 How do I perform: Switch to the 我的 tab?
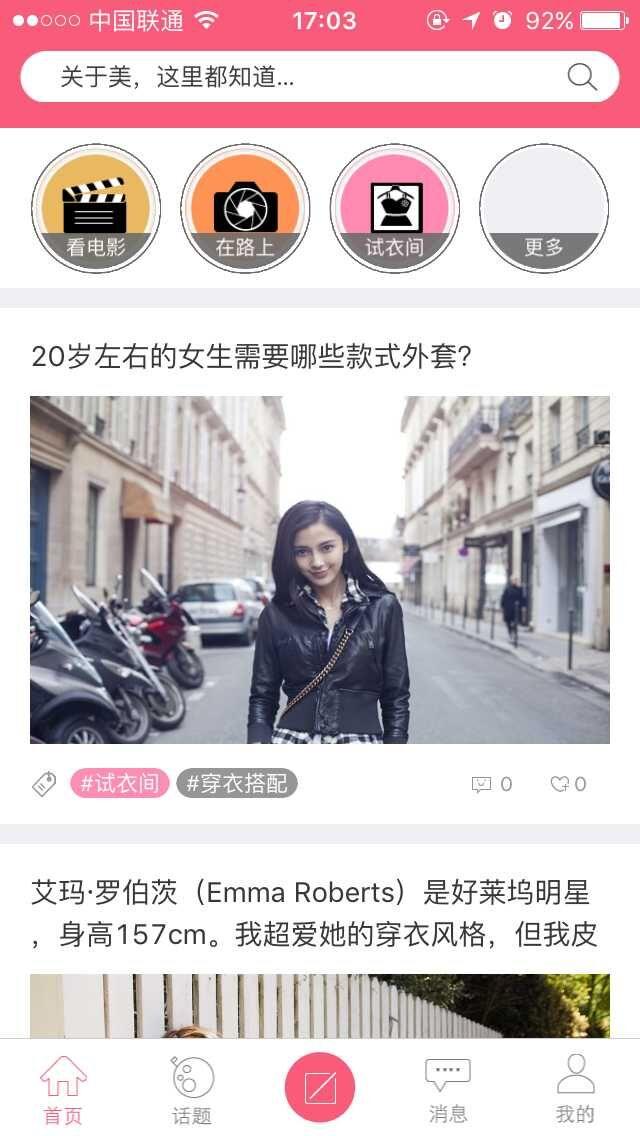click(575, 1090)
